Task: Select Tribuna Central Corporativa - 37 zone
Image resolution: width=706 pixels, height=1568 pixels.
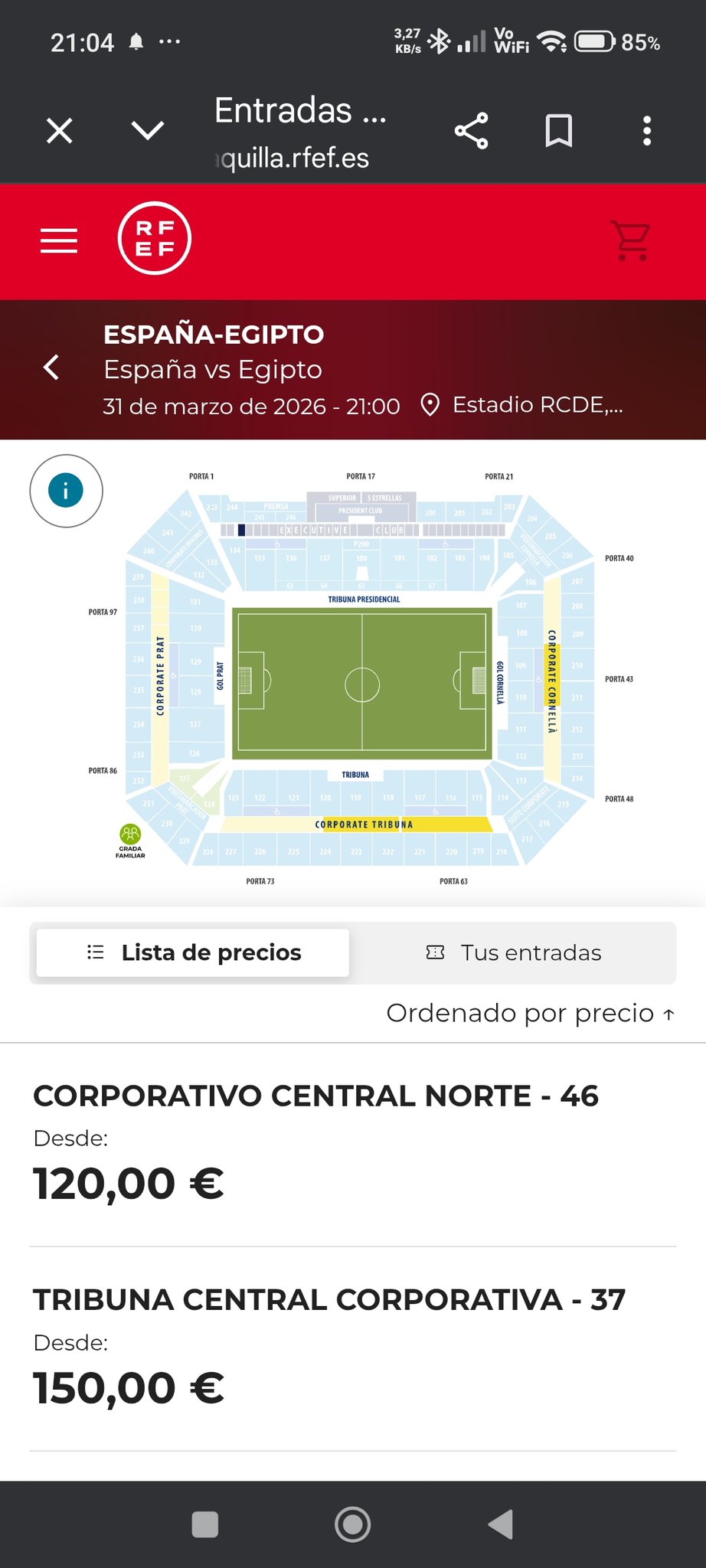Action: (x=329, y=1345)
